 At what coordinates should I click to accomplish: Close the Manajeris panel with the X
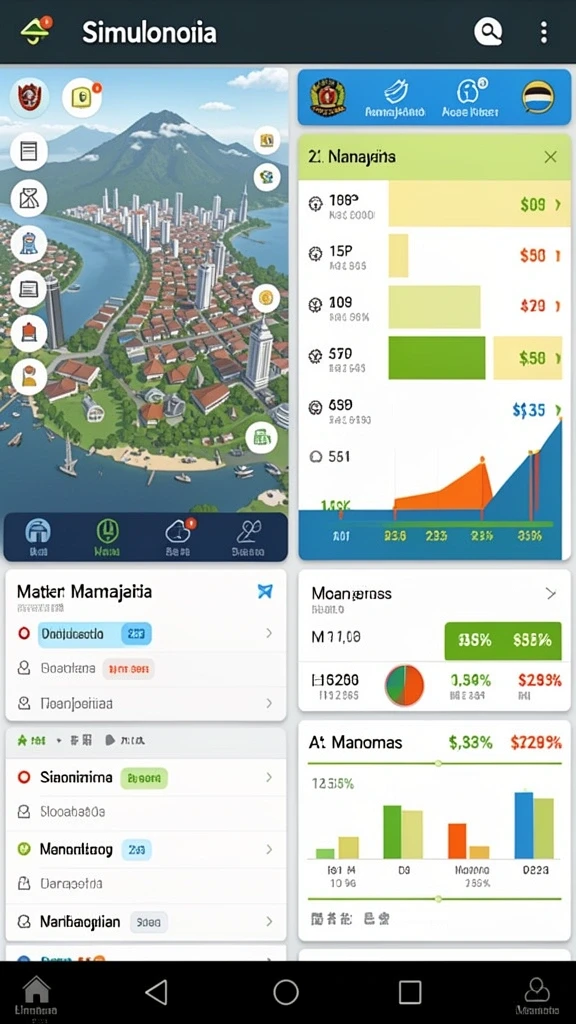551,157
